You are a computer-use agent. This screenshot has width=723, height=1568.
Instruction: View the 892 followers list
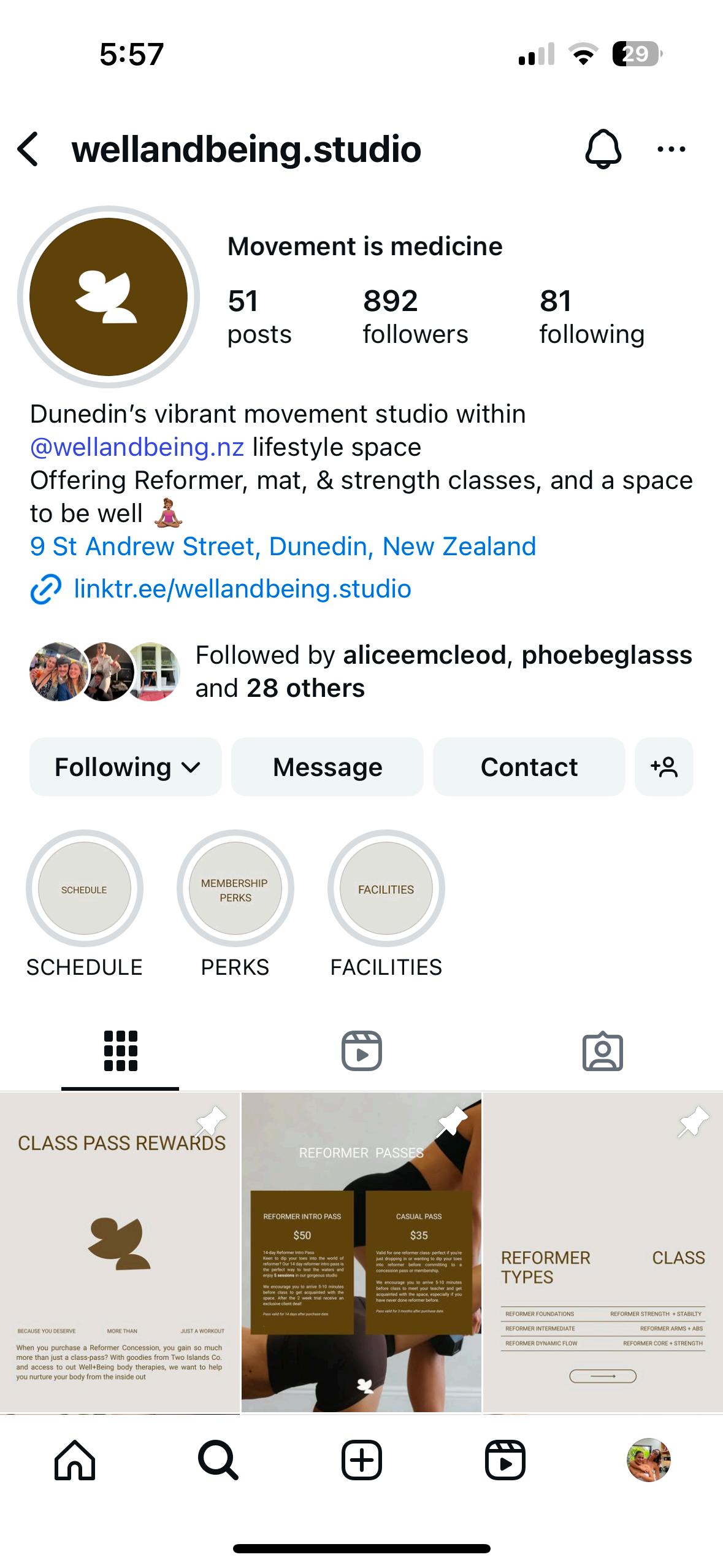coord(415,317)
